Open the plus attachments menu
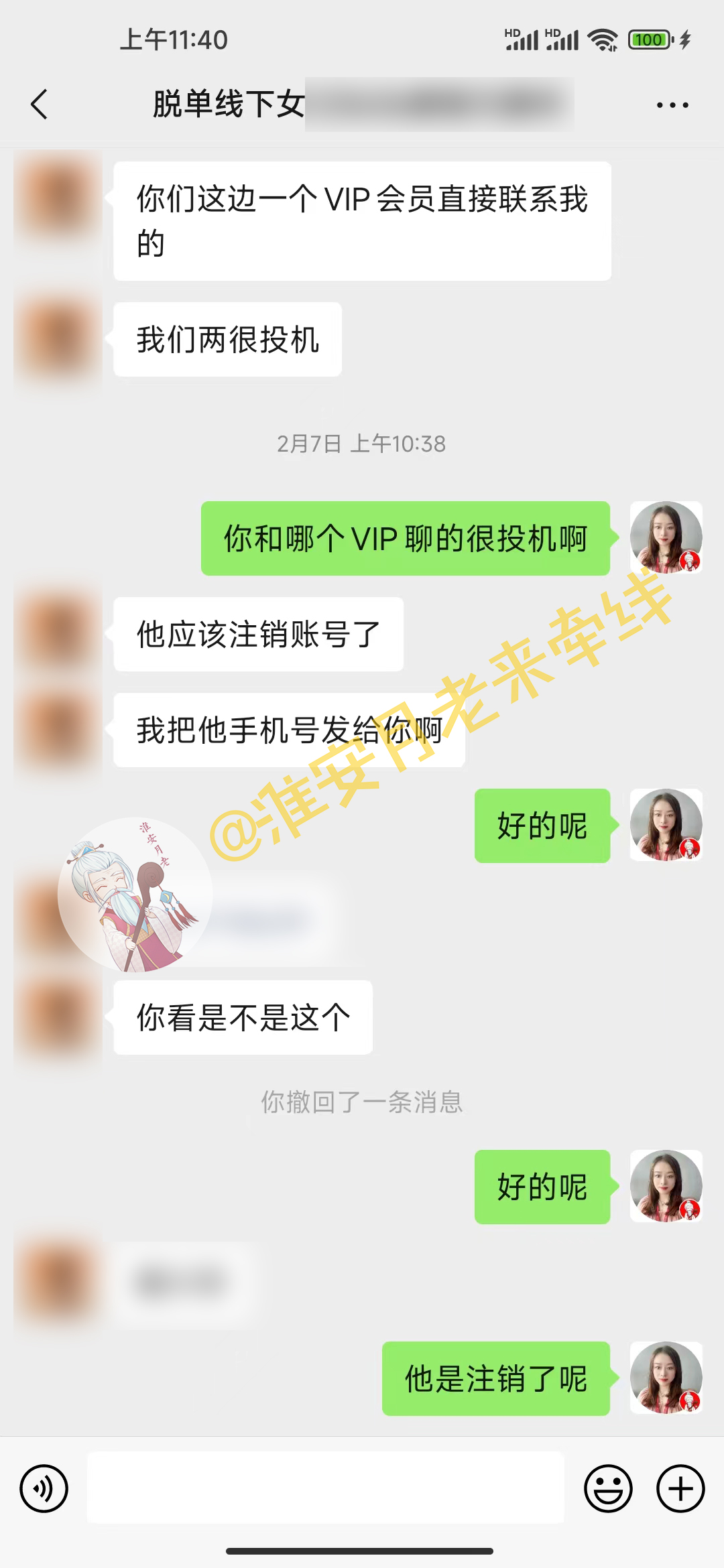Screen dimensions: 724x1568 pyautogui.click(x=680, y=1489)
